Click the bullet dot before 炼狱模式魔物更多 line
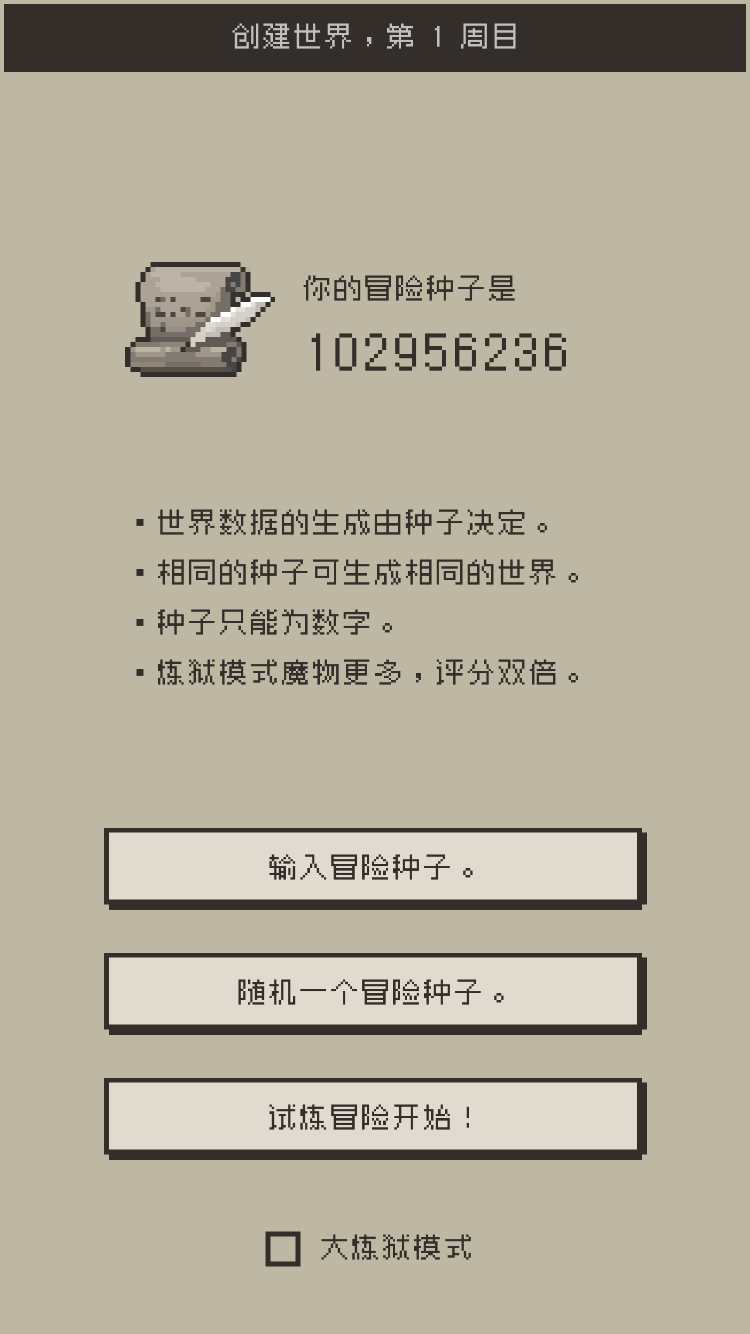Viewport: 750px width, 1334px height. pos(138,672)
